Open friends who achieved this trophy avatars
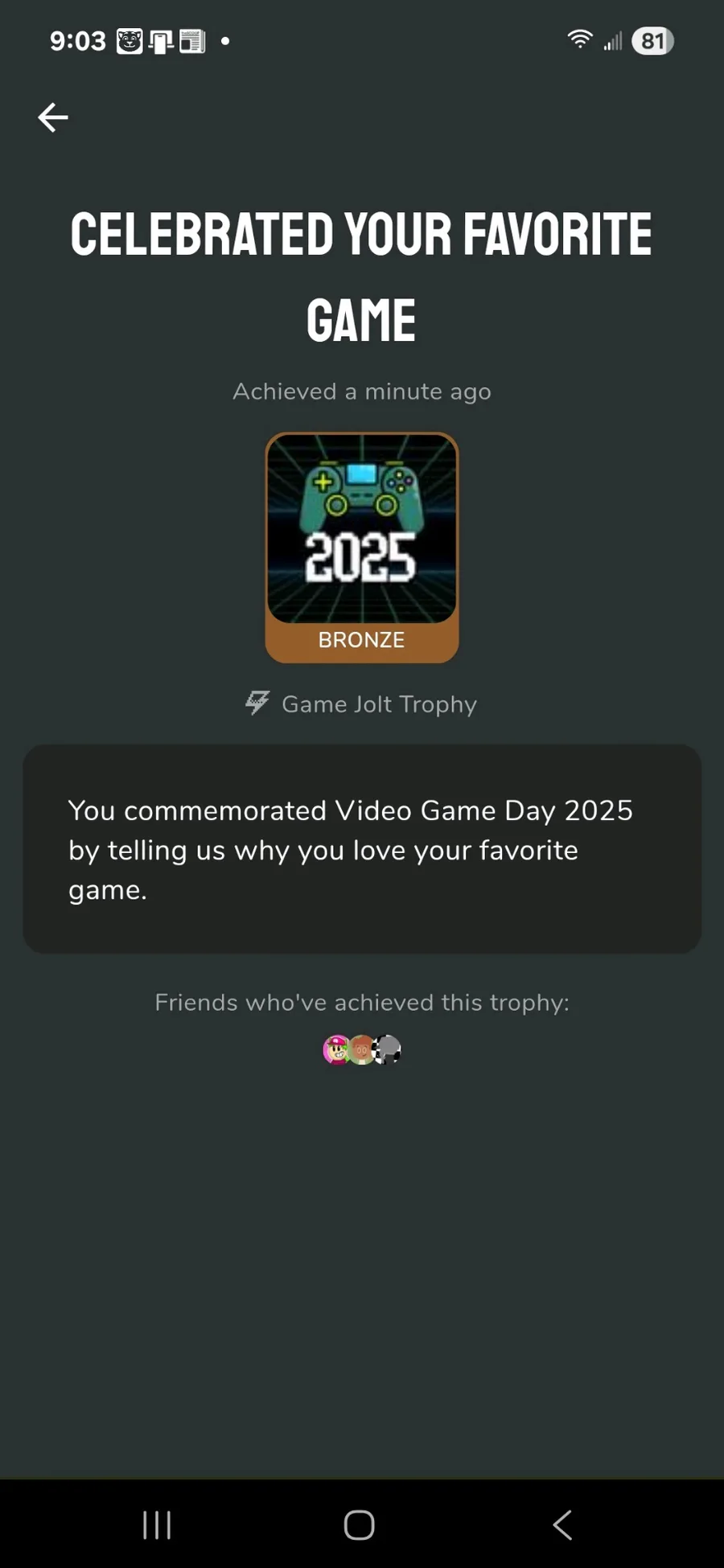724x1568 pixels. [361, 1049]
